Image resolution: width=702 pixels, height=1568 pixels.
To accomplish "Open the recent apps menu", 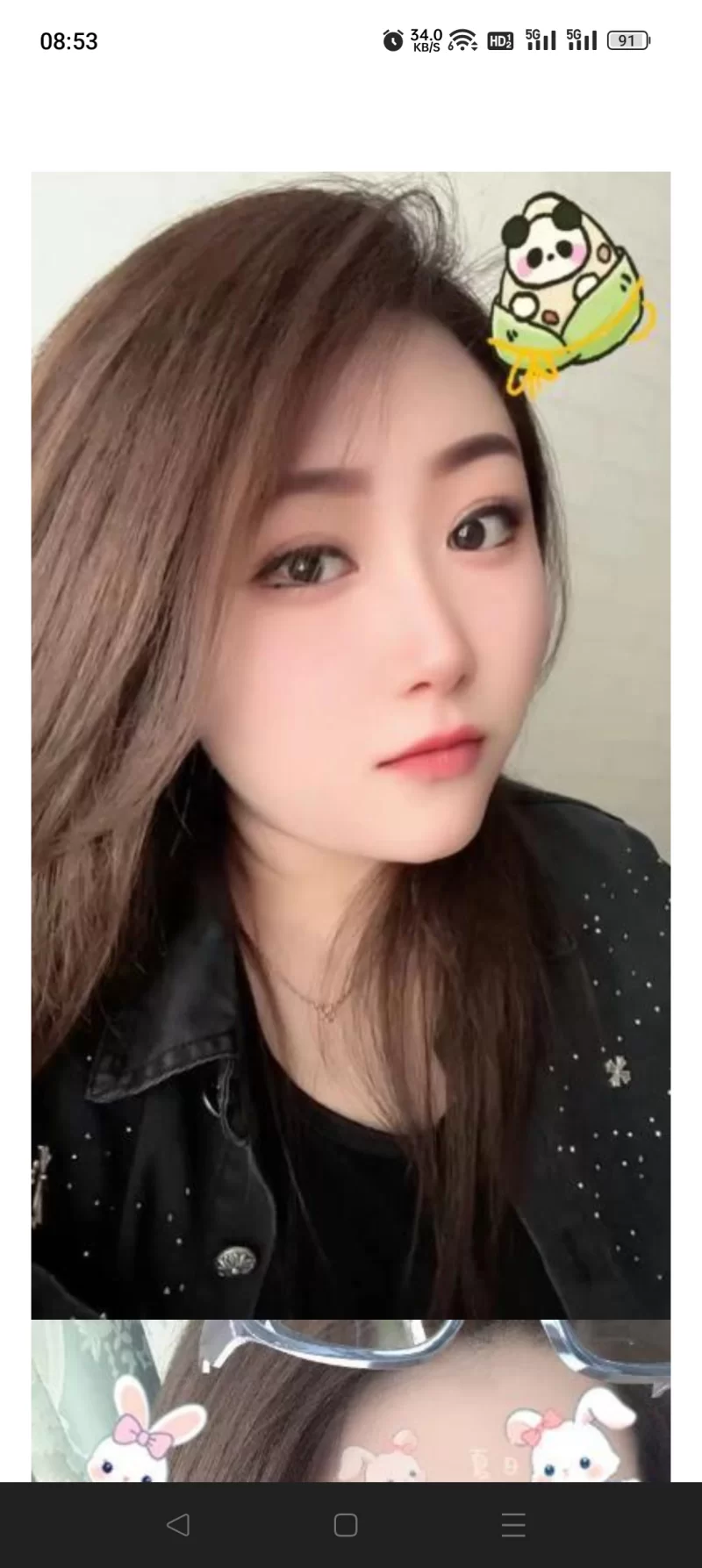I will click(513, 1525).
